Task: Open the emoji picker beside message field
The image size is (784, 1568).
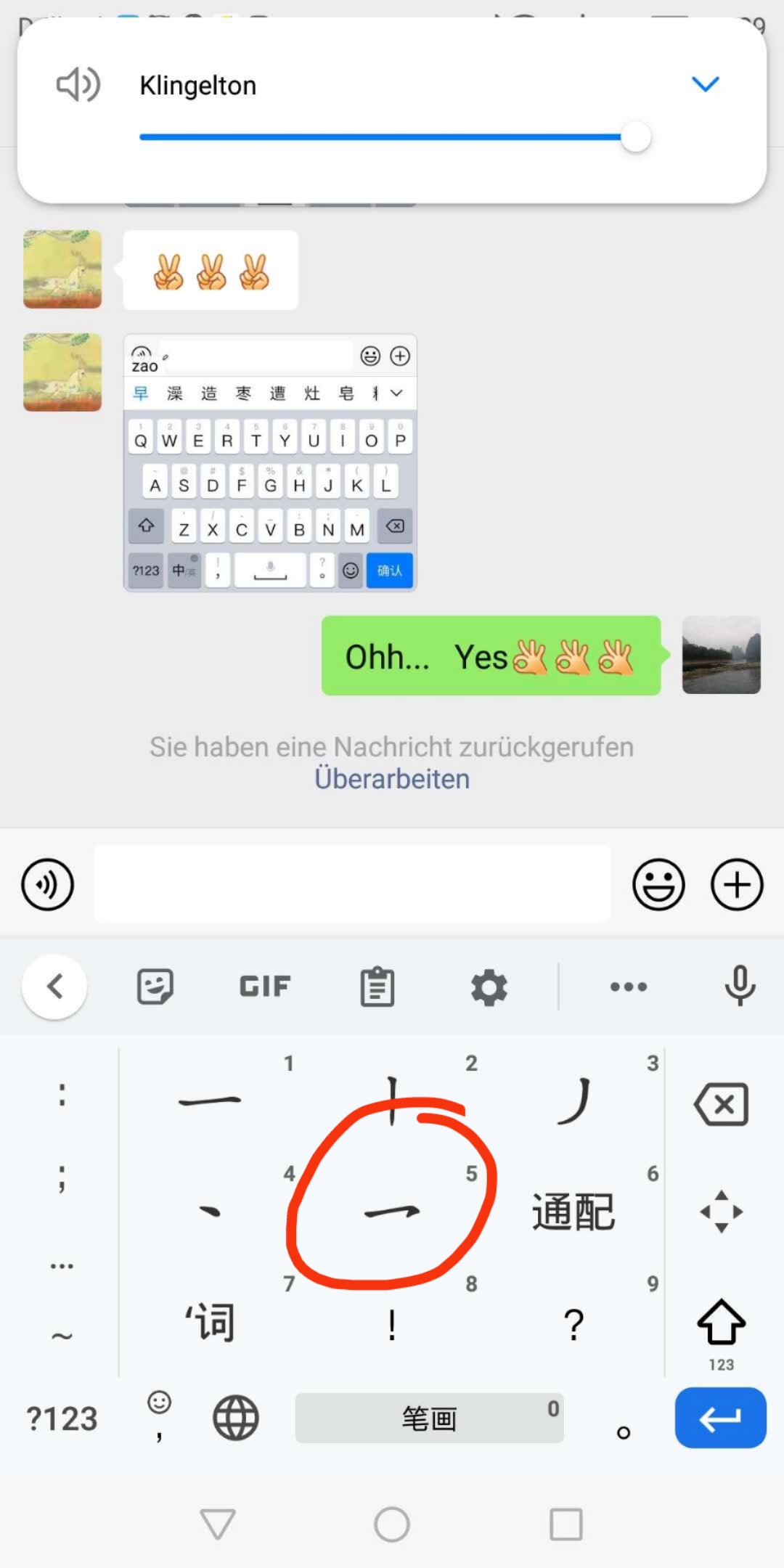Action: pyautogui.click(x=658, y=884)
